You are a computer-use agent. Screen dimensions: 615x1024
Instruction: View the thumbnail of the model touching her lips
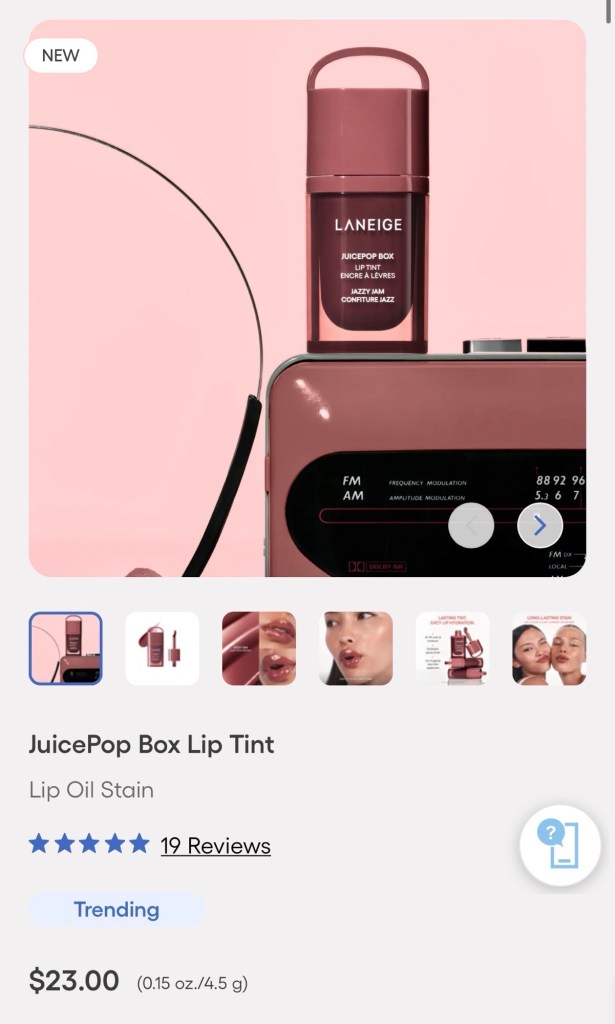click(x=356, y=648)
